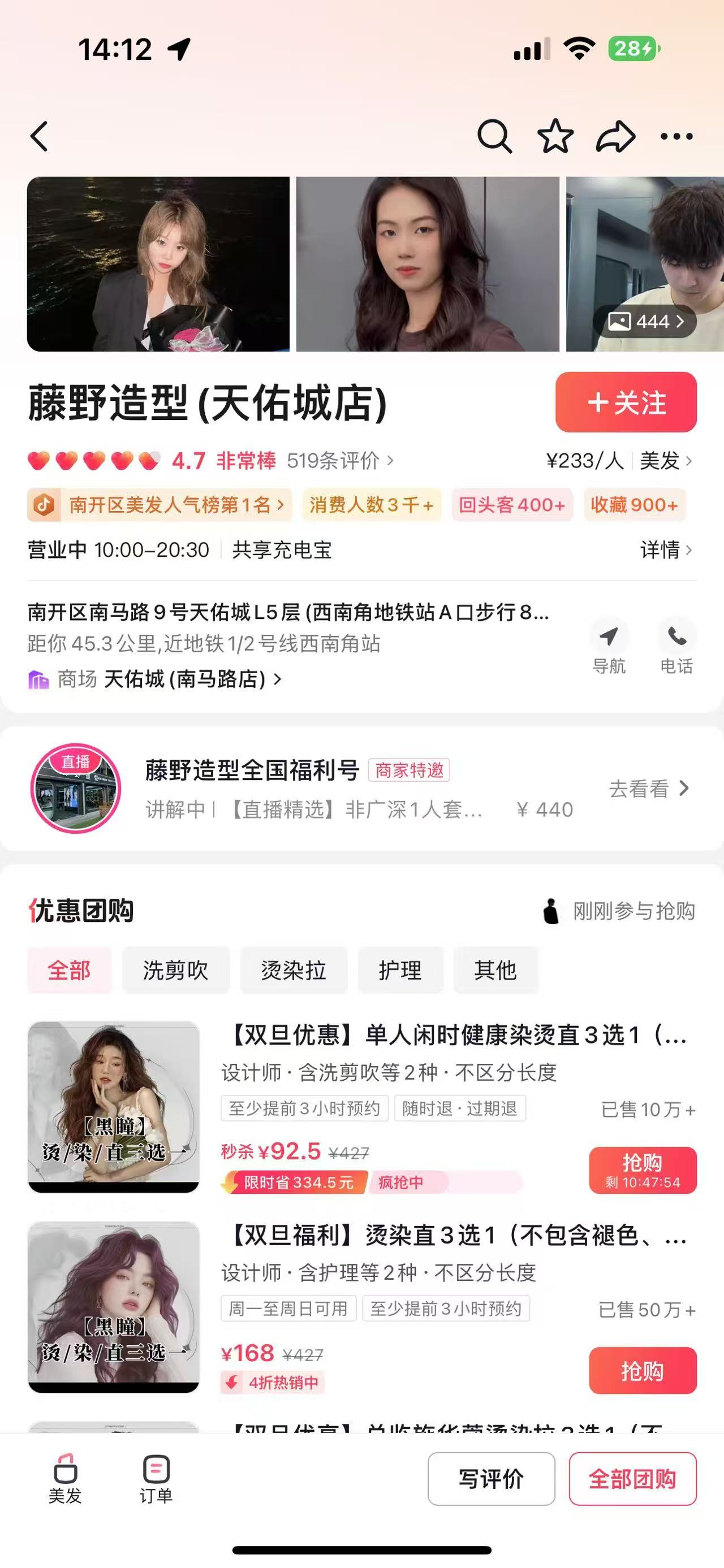
Task: Tap 去看看 for the live stream
Action: (x=648, y=789)
